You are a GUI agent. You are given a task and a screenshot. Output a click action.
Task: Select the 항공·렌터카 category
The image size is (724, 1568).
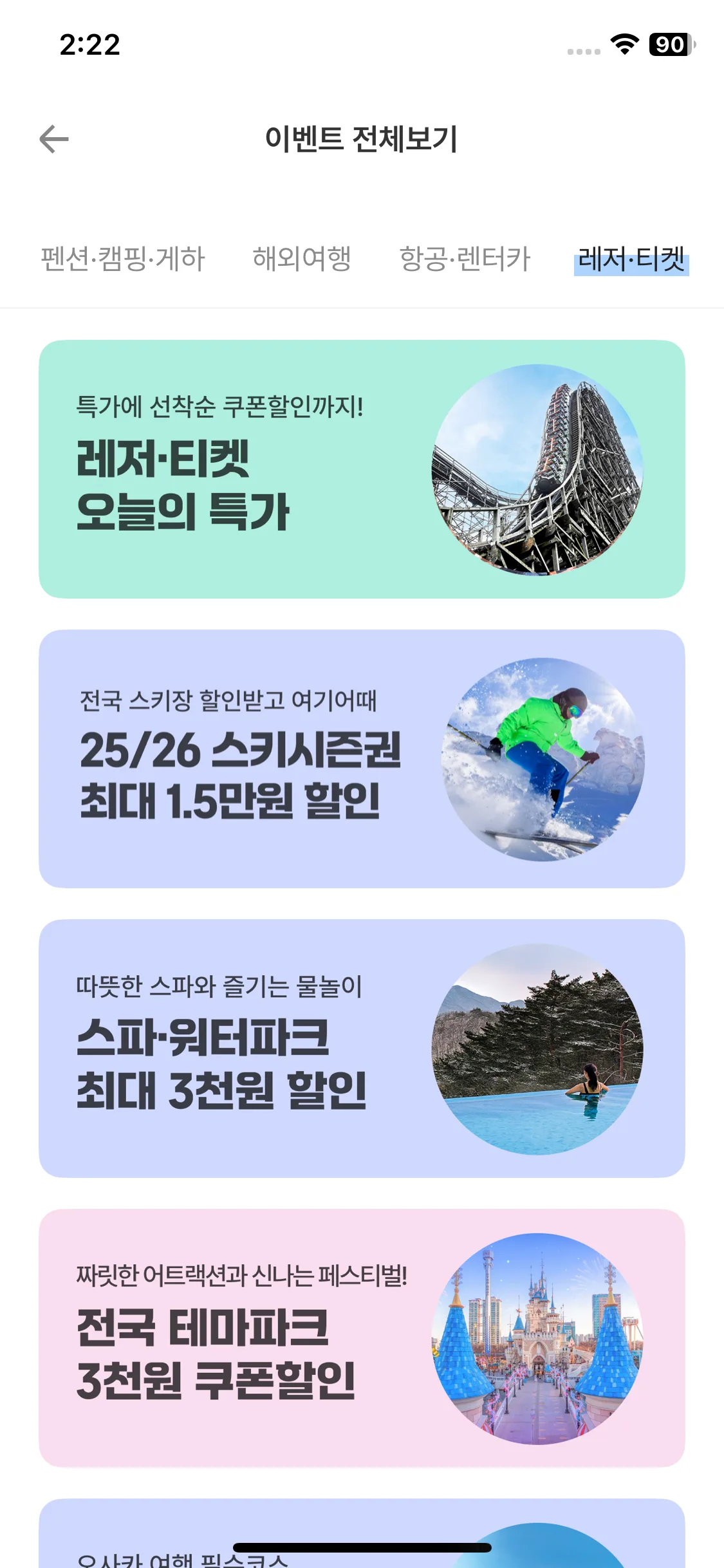coord(465,260)
